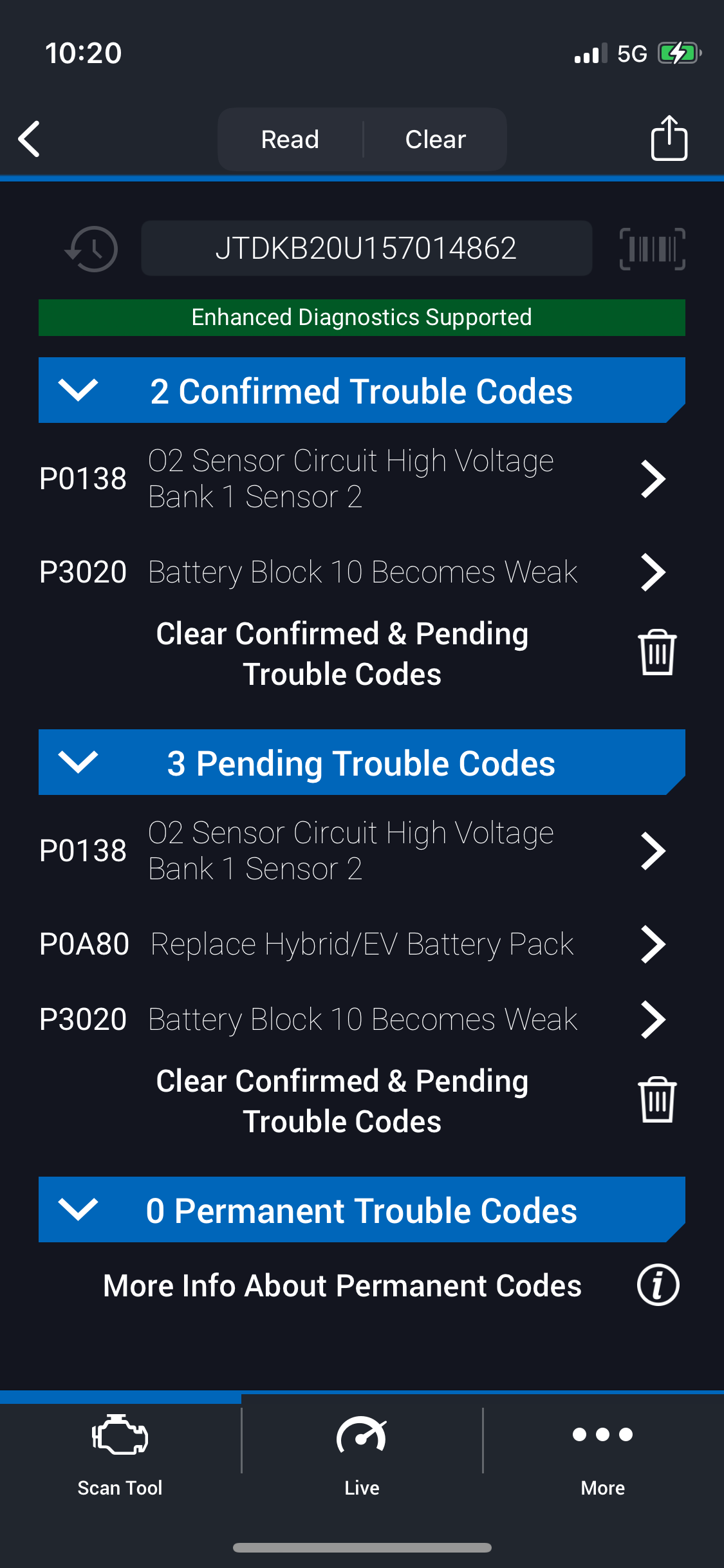This screenshot has width=724, height=1568.
Task: Open the VIN history clock icon
Action: pyautogui.click(x=91, y=248)
